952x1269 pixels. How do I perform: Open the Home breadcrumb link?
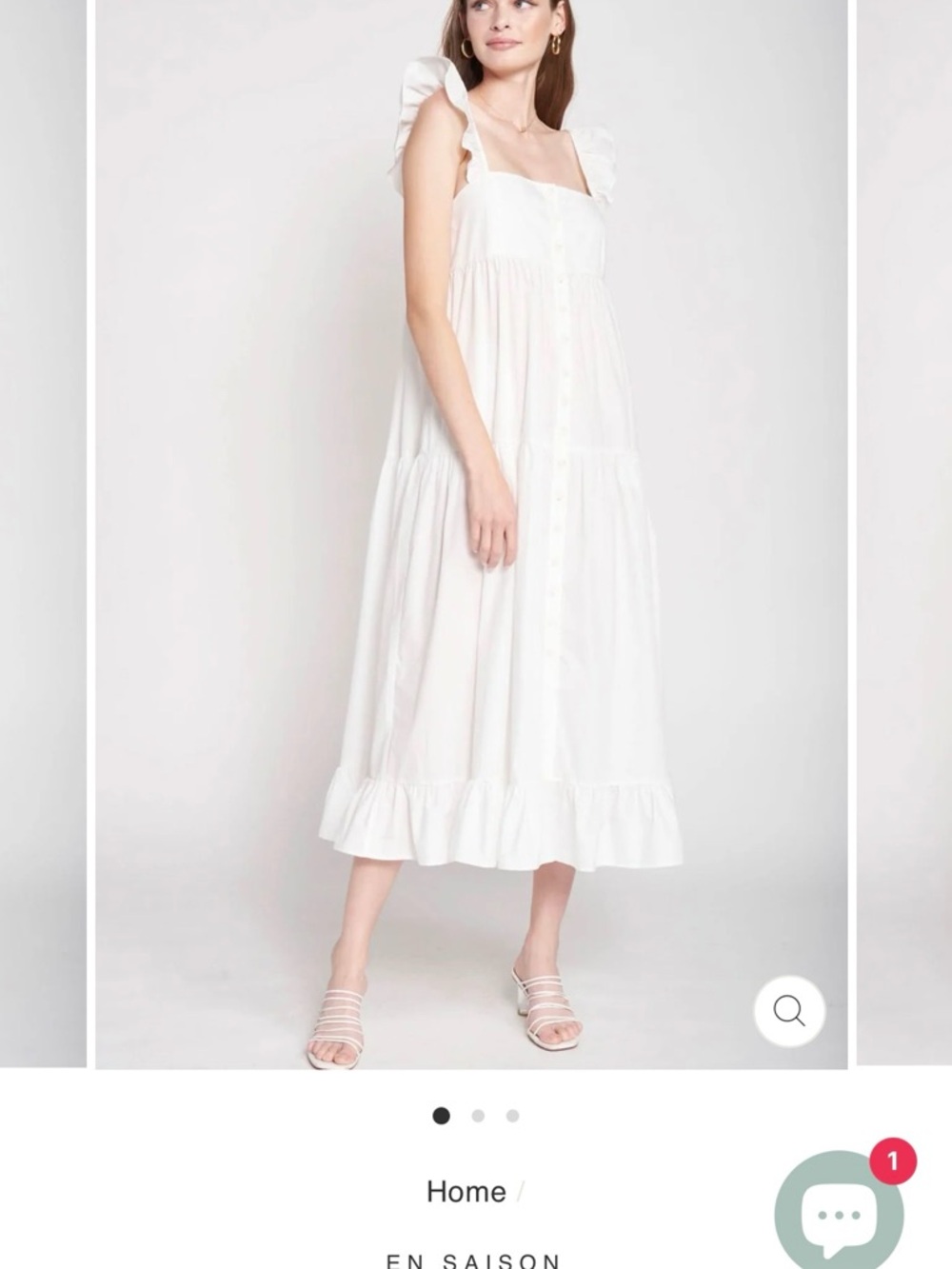[x=466, y=1192]
